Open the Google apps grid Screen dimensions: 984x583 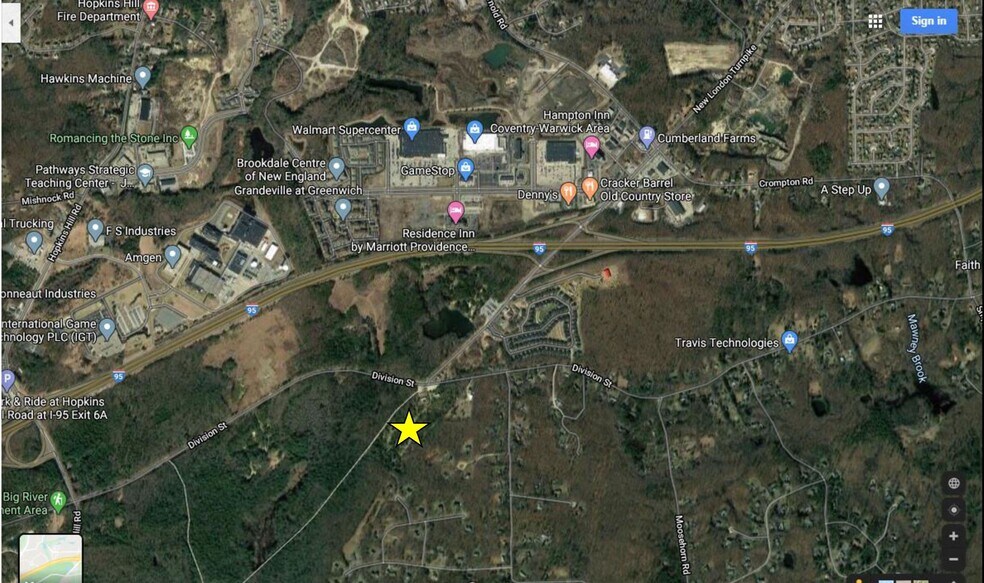[875, 21]
